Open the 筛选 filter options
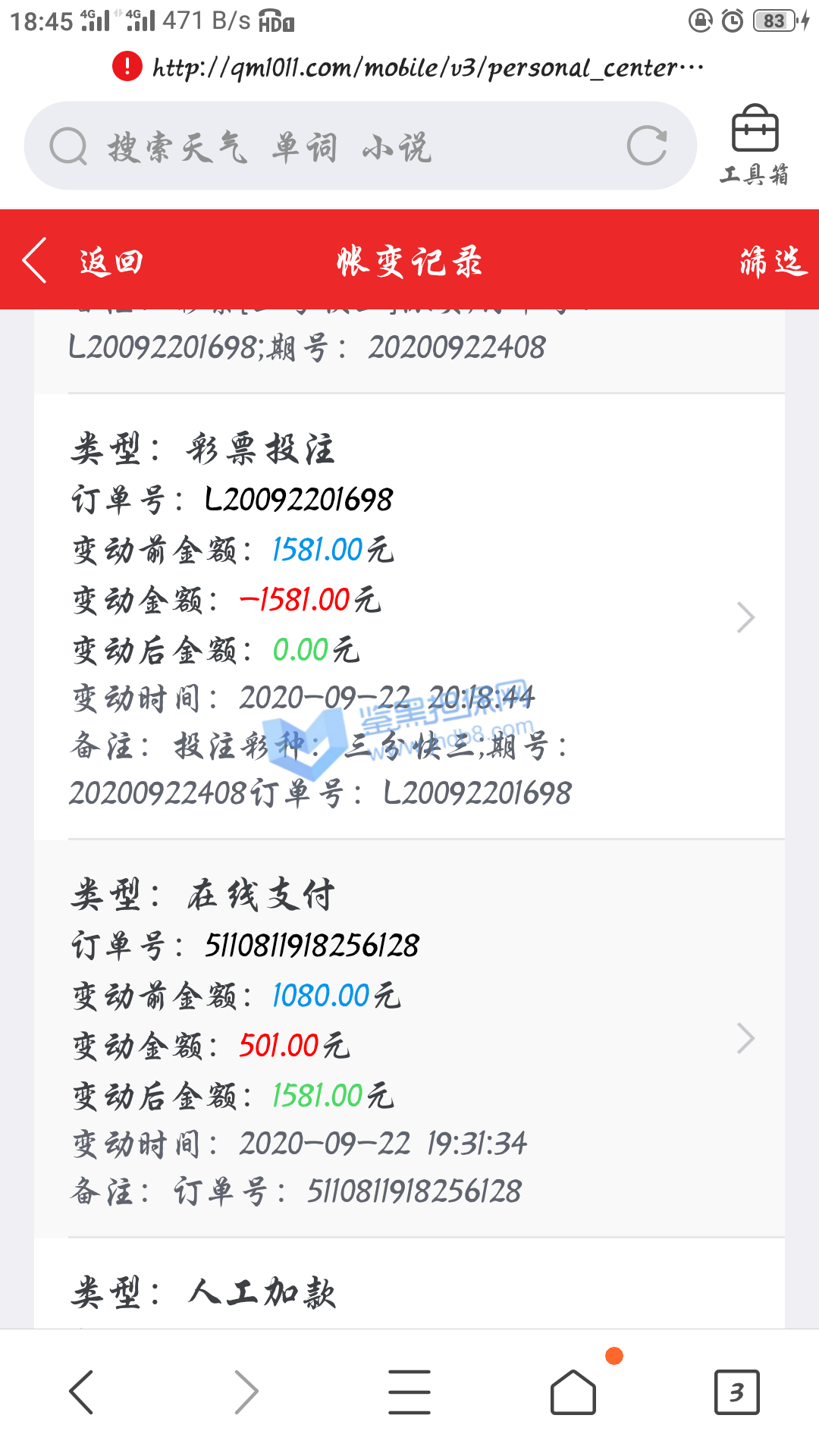 tap(773, 261)
